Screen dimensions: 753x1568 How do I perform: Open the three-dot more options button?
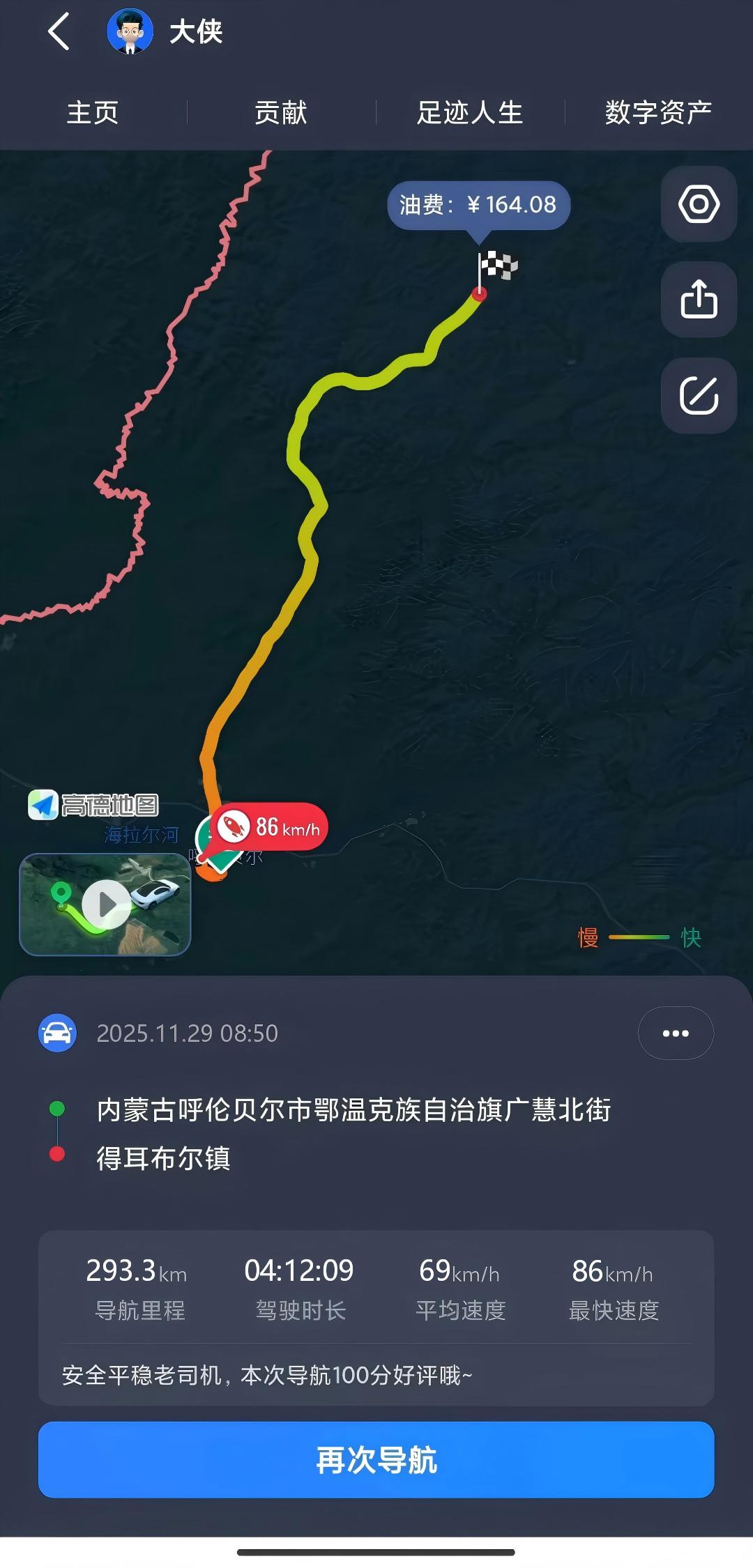click(675, 1033)
